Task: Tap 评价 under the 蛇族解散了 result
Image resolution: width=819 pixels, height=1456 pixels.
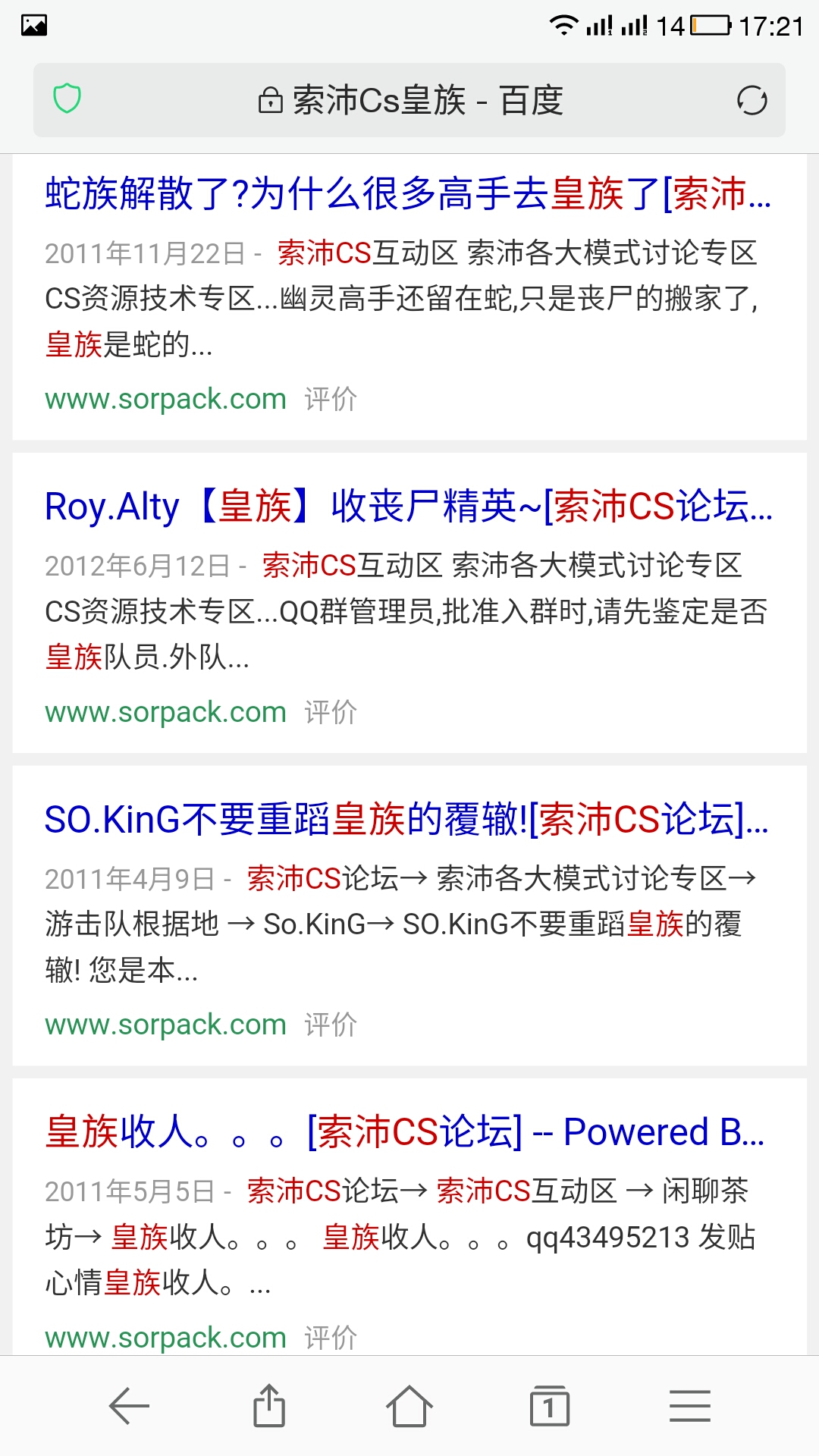Action: pyautogui.click(x=331, y=399)
